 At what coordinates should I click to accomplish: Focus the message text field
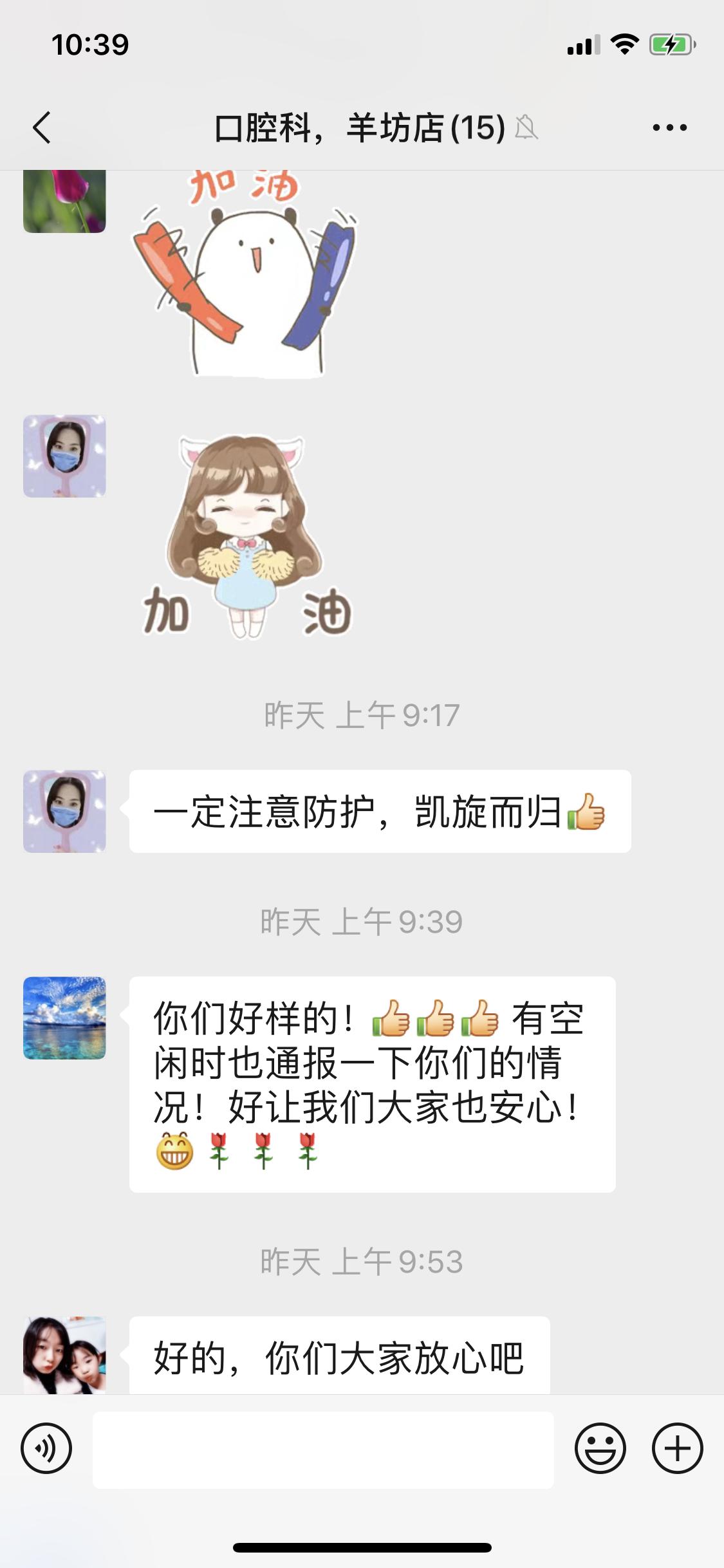(323, 1450)
